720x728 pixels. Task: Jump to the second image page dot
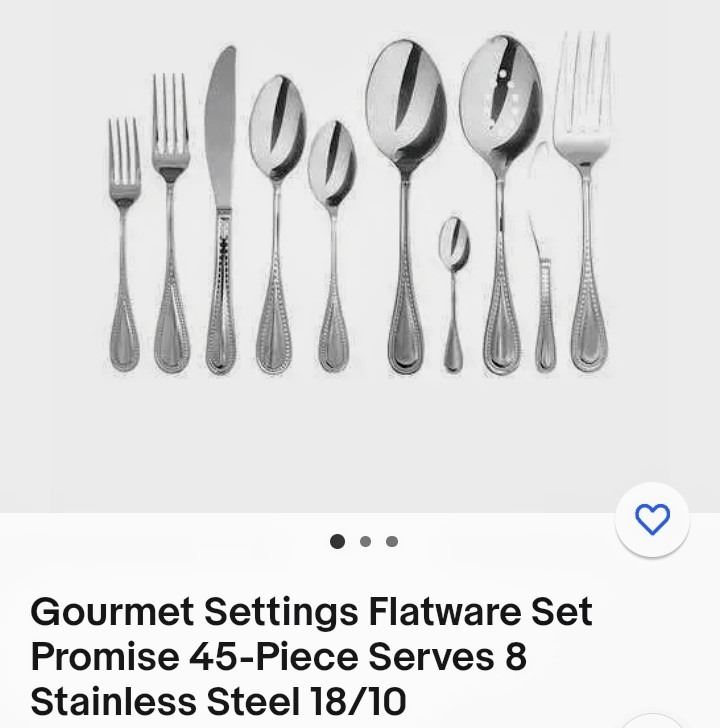click(365, 542)
